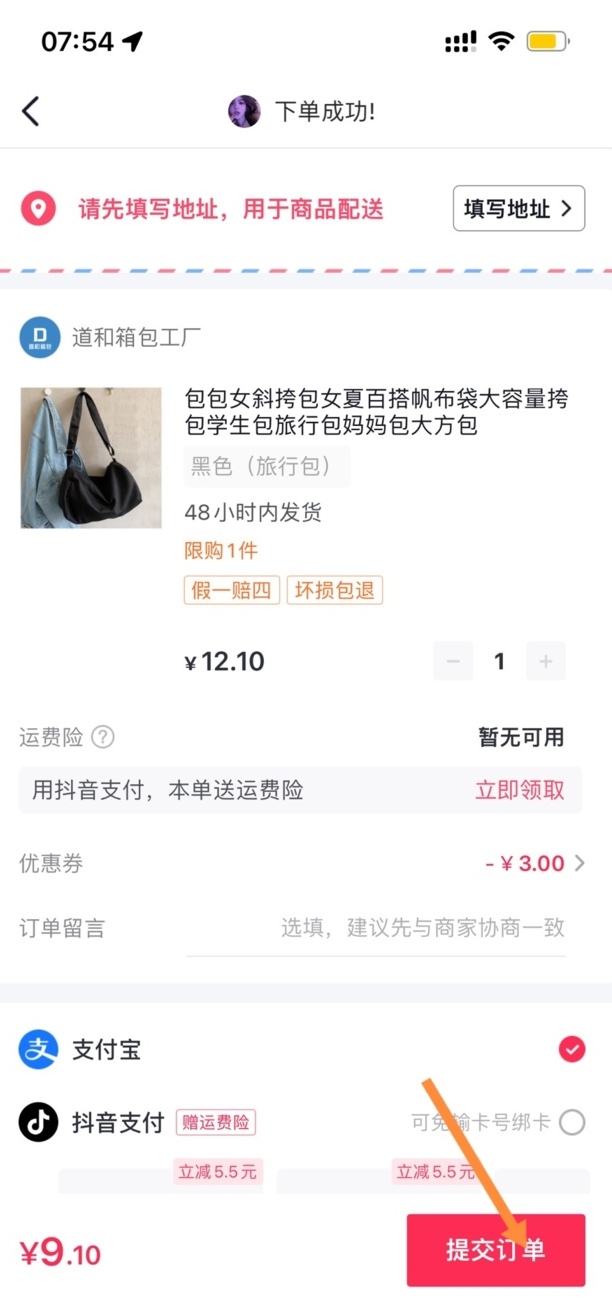The width and height of the screenshot is (612, 1315).
Task: Submit the order with 提交订单
Action: pyautogui.click(x=495, y=1250)
